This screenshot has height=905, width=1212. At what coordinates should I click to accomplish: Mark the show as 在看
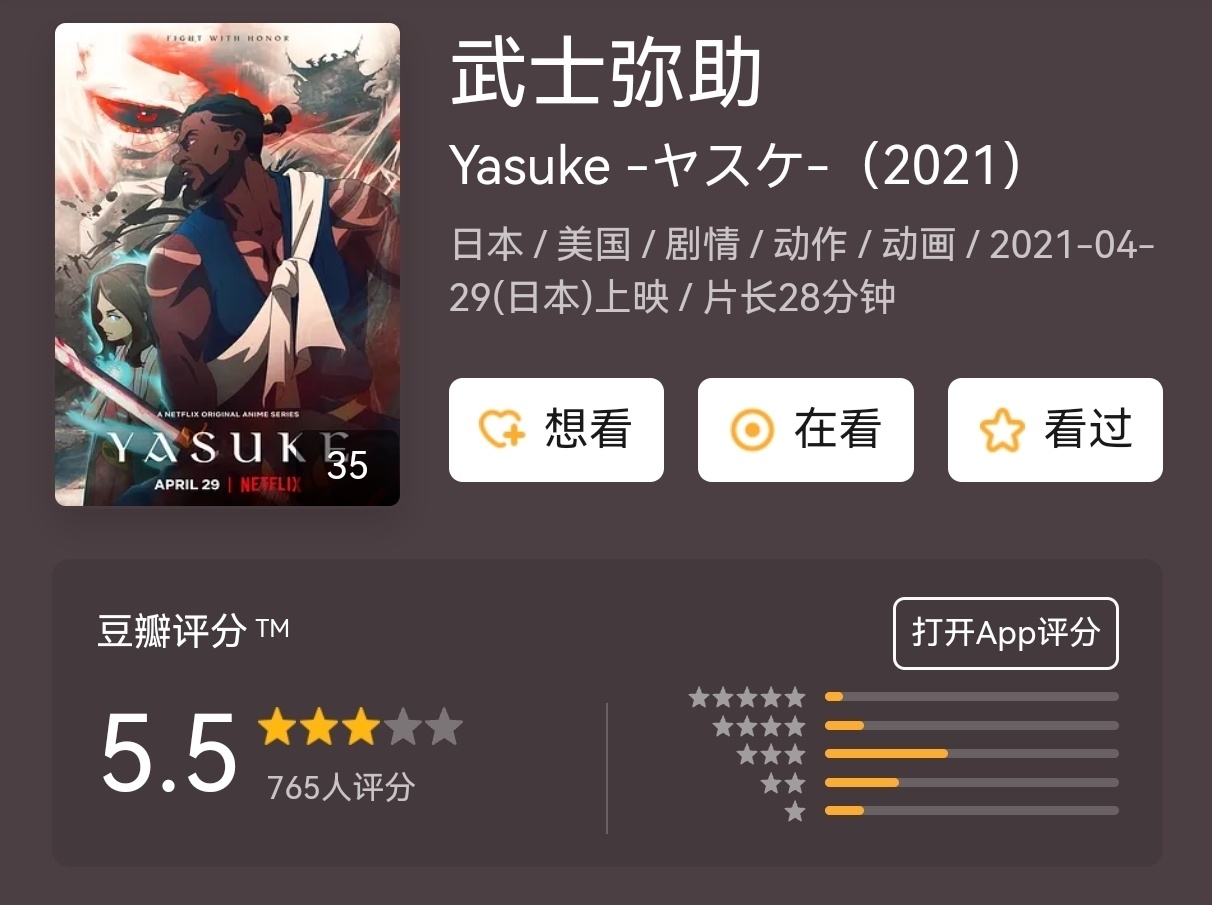click(806, 430)
